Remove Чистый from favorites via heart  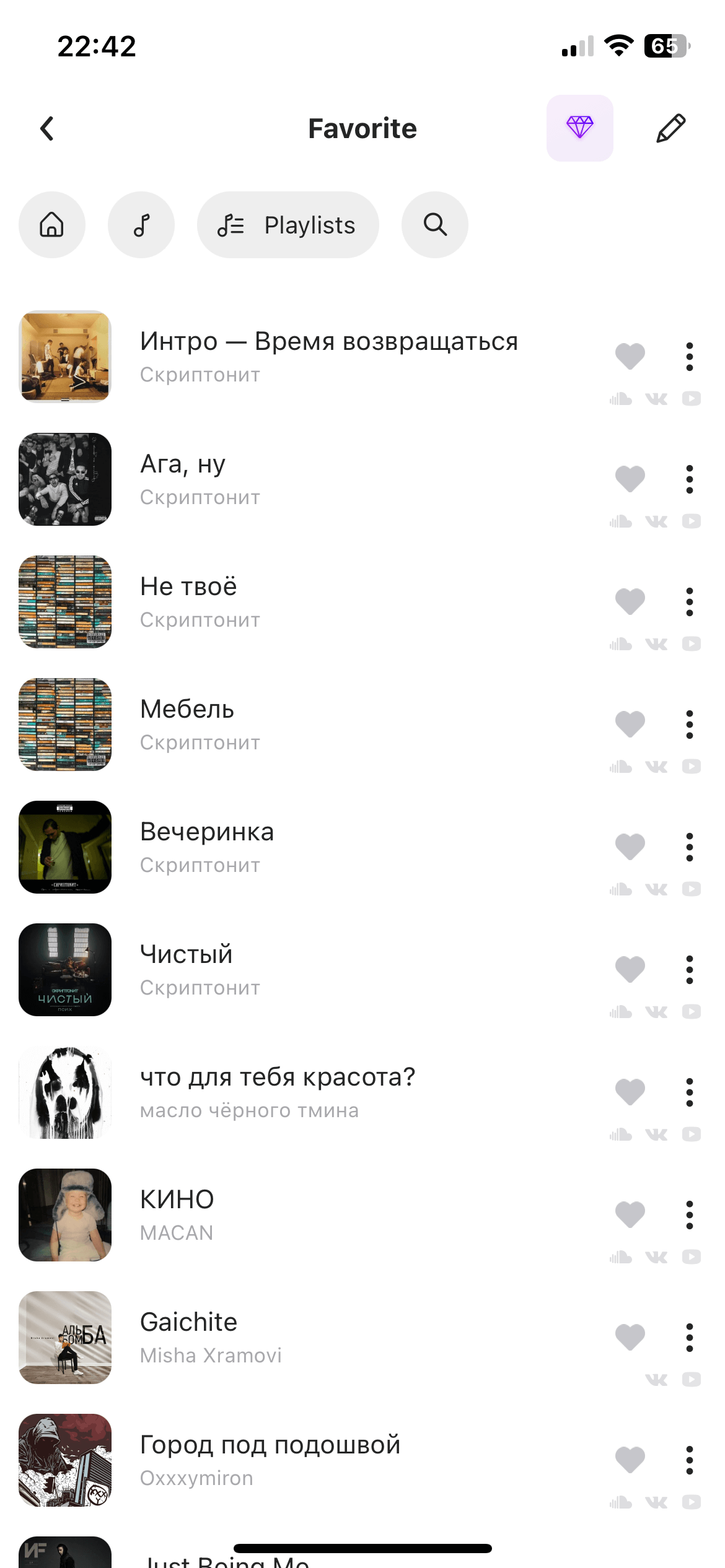point(630,969)
